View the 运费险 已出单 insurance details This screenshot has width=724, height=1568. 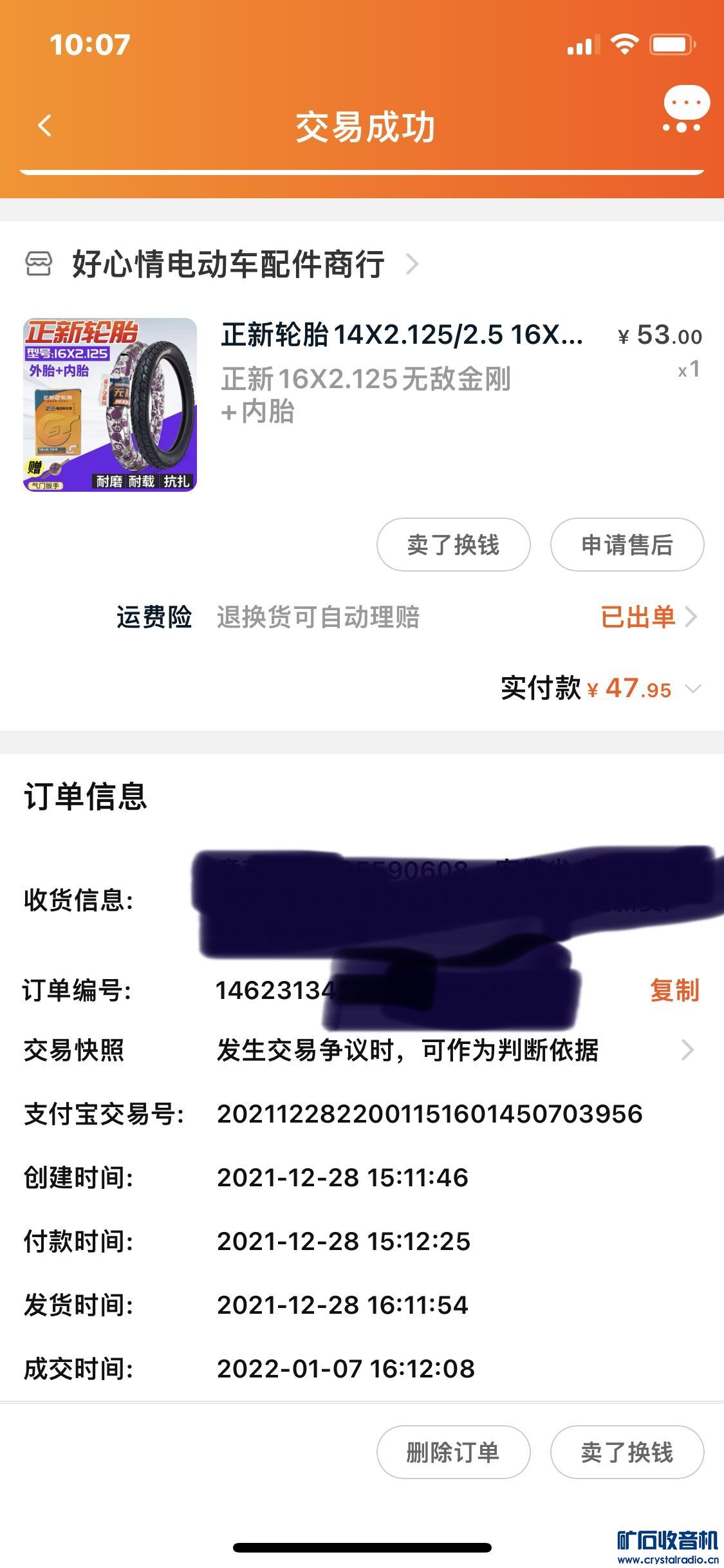pyautogui.click(x=647, y=617)
